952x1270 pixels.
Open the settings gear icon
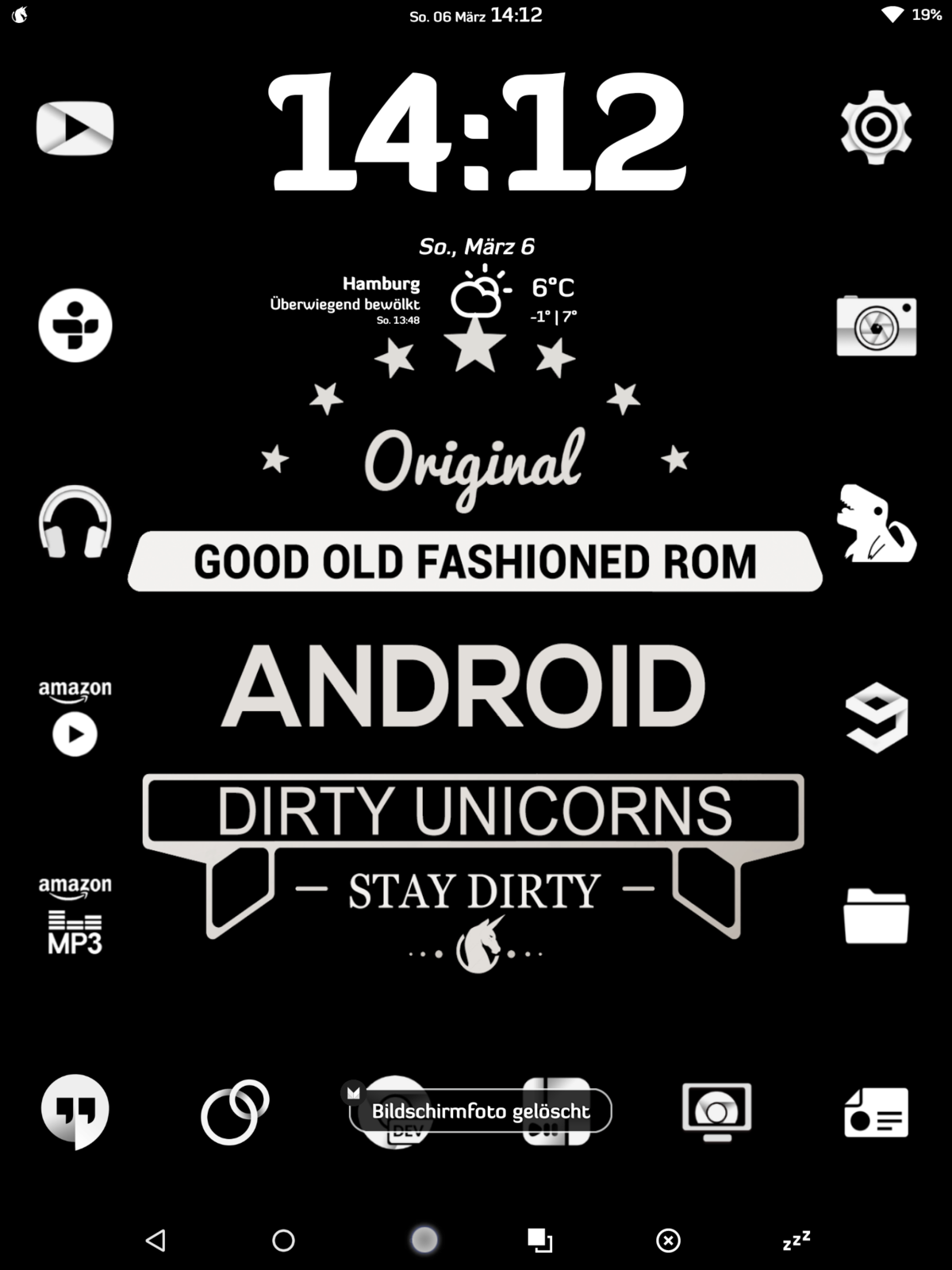[x=876, y=127]
